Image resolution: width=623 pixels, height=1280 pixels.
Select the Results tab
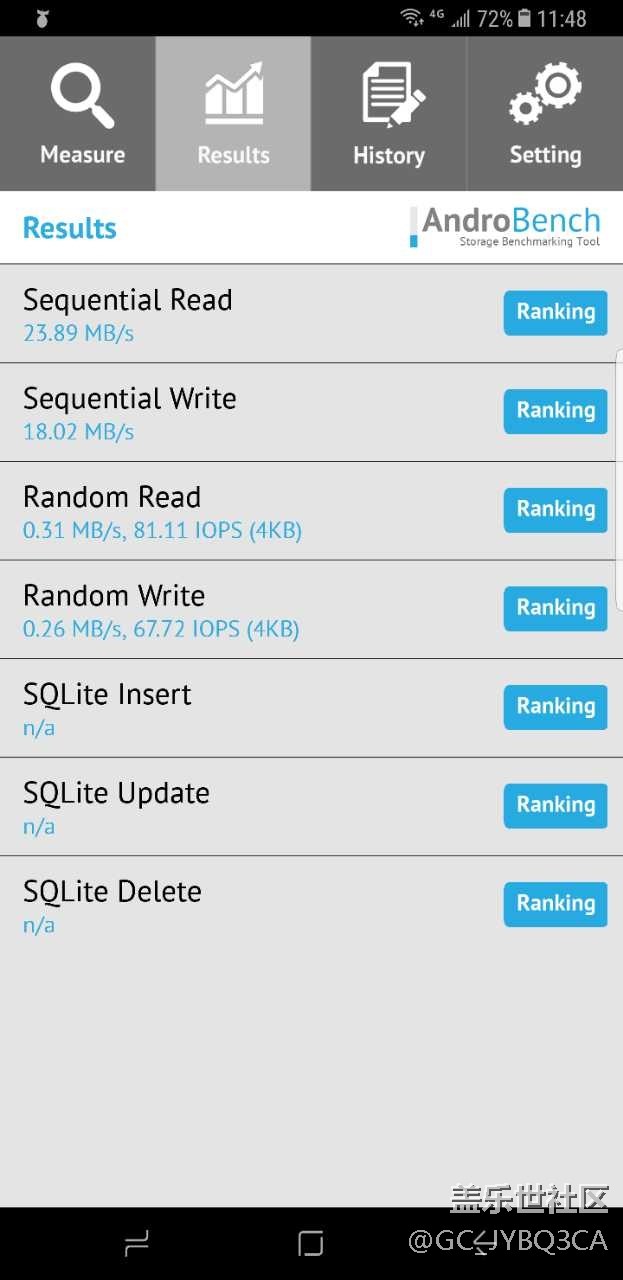click(x=233, y=114)
